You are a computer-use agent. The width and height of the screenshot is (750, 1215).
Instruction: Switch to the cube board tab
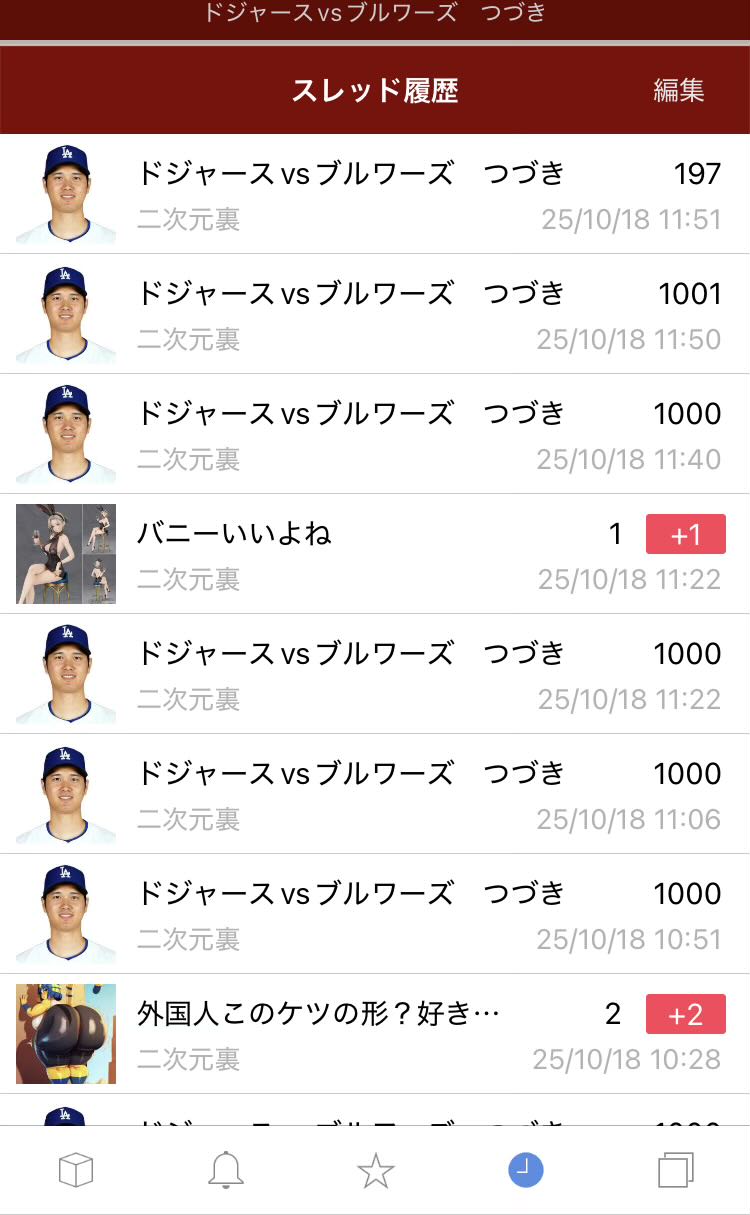(x=76, y=1169)
